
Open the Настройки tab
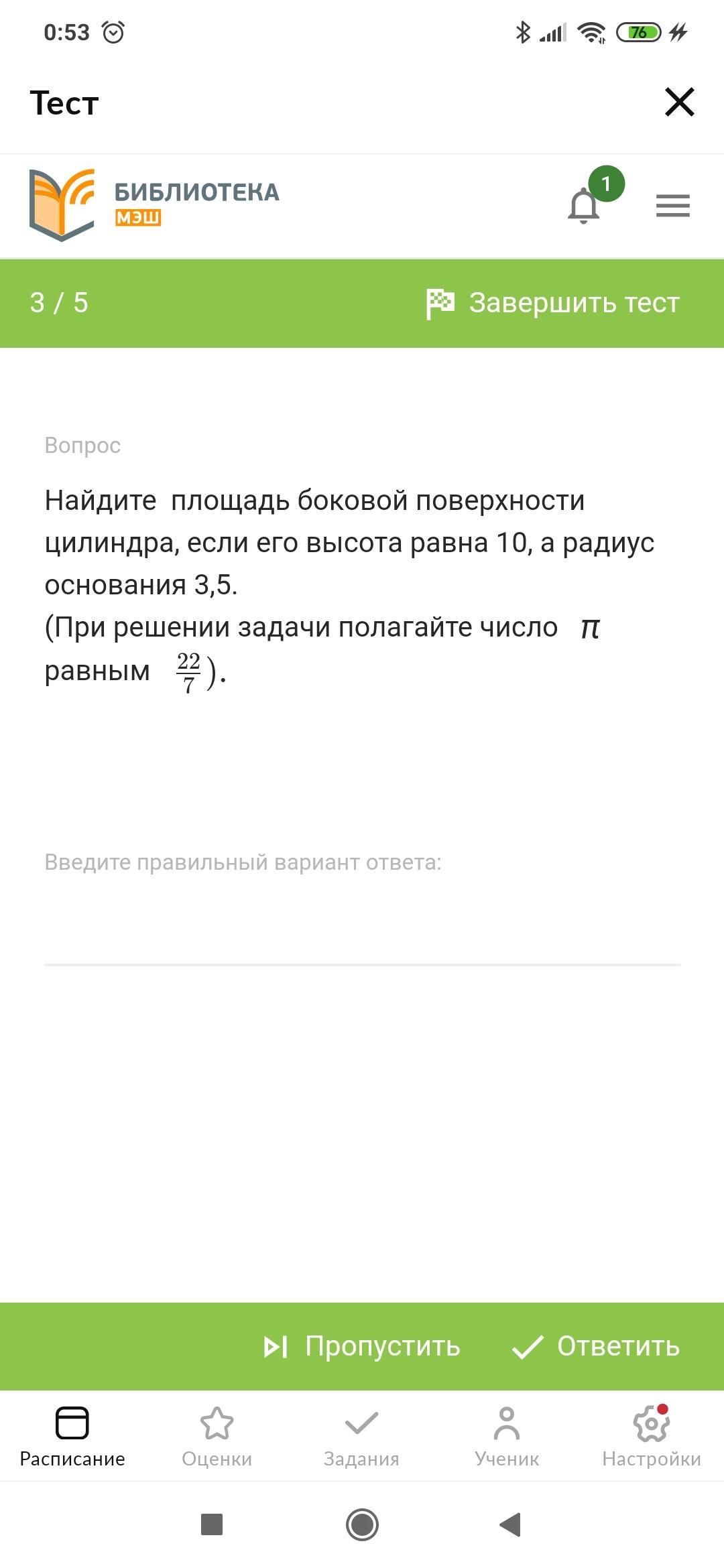coord(652,1437)
